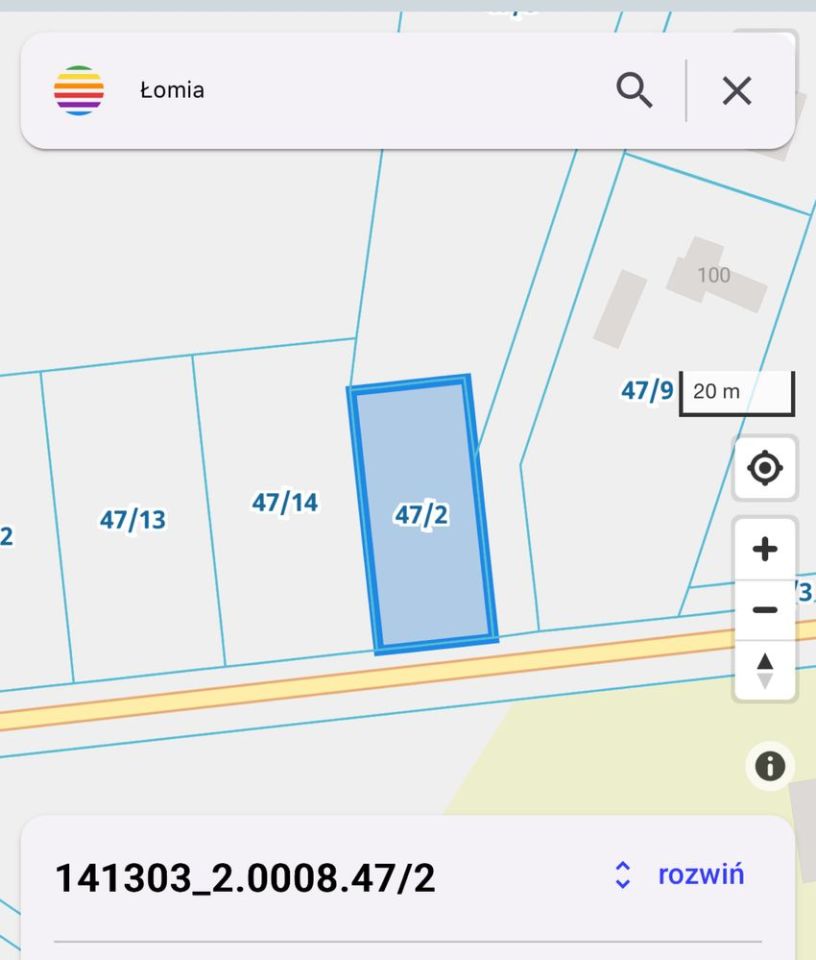Click the 20 m scale bar
The image size is (816, 960).
[737, 392]
